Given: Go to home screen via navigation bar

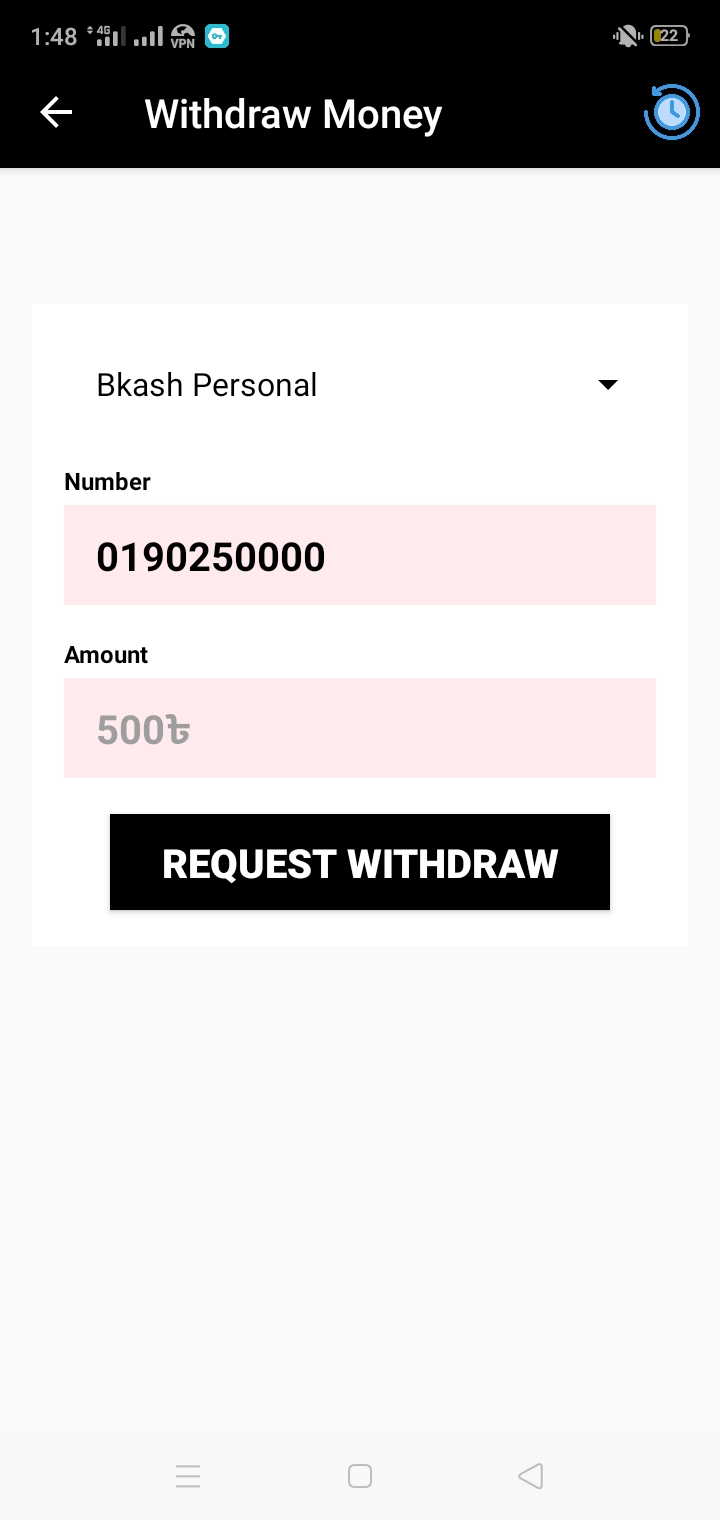Looking at the screenshot, I should pyautogui.click(x=360, y=1476).
